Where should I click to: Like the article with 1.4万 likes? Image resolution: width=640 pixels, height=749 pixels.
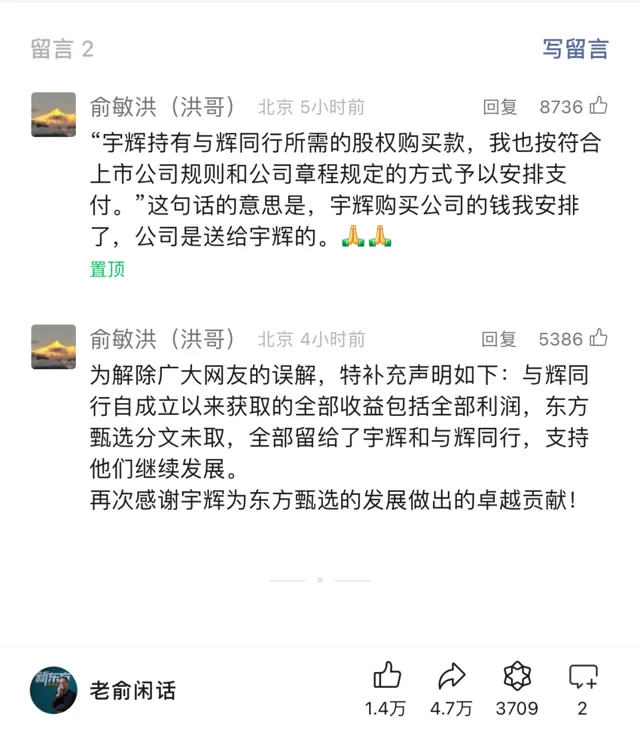point(386,678)
